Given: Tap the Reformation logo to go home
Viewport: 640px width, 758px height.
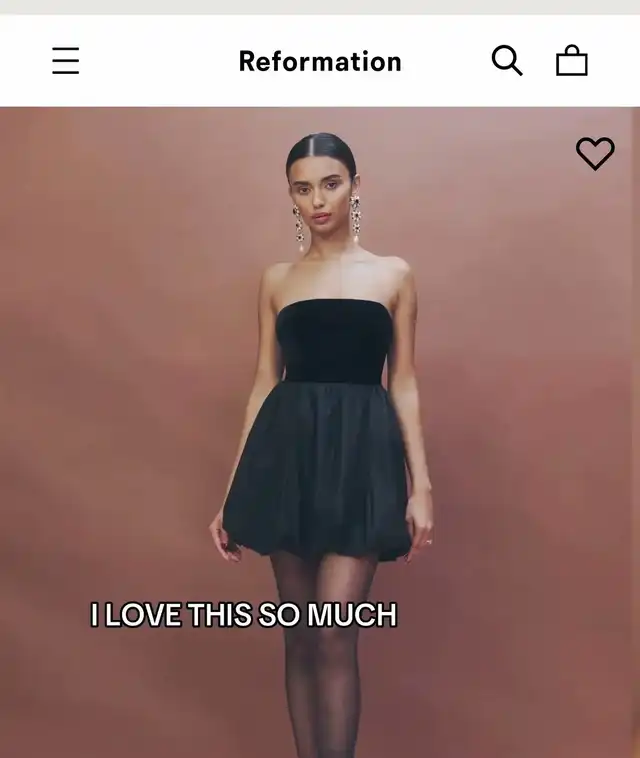Looking at the screenshot, I should (x=320, y=61).
